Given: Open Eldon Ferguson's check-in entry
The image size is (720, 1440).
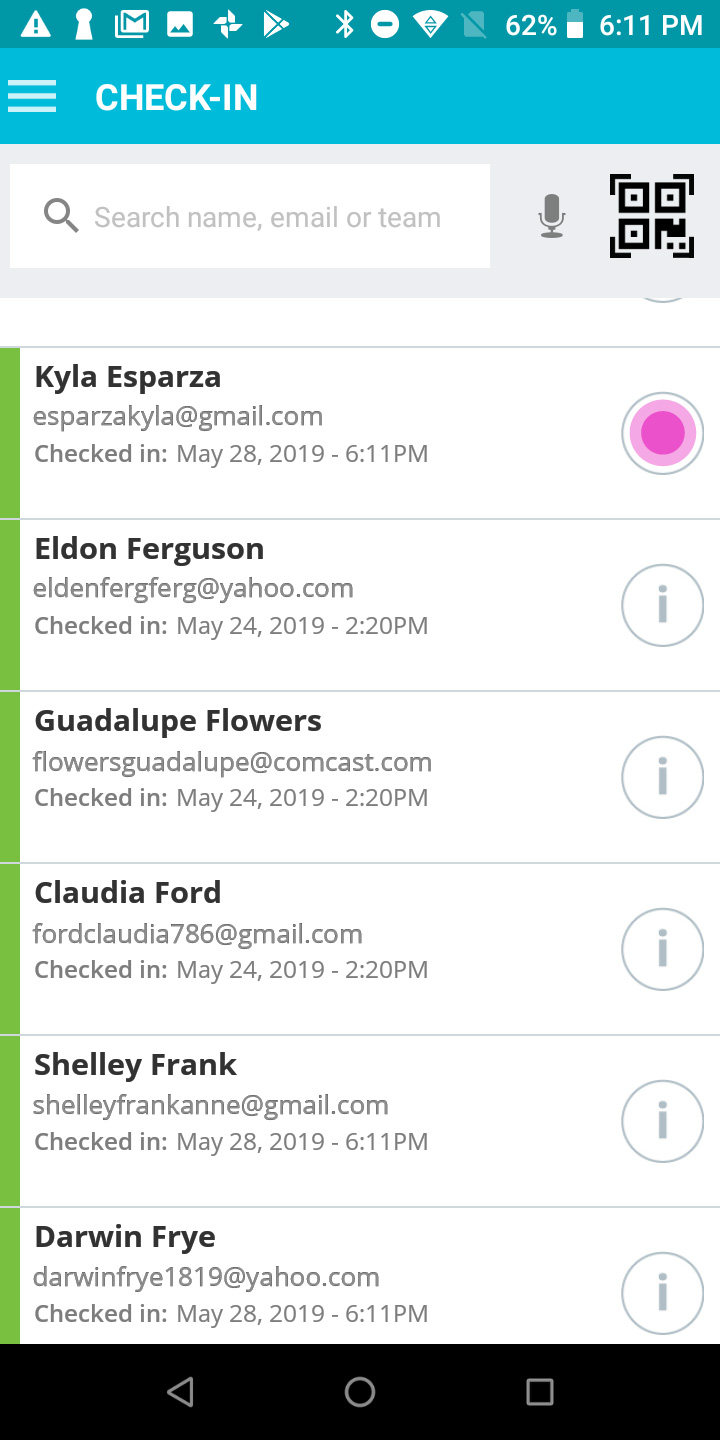Looking at the screenshot, I should (360, 605).
